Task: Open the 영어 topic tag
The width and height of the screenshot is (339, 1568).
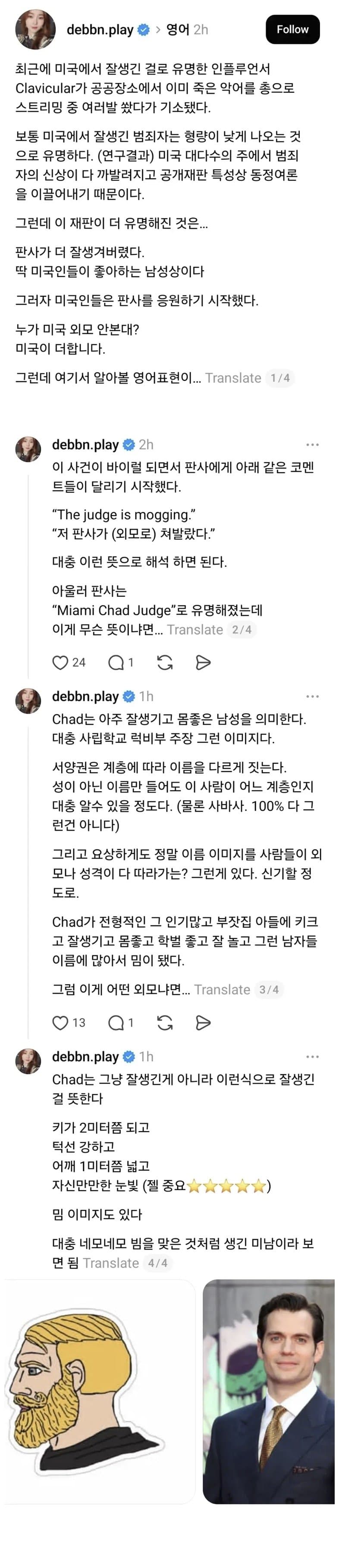Action: pyautogui.click(x=178, y=29)
